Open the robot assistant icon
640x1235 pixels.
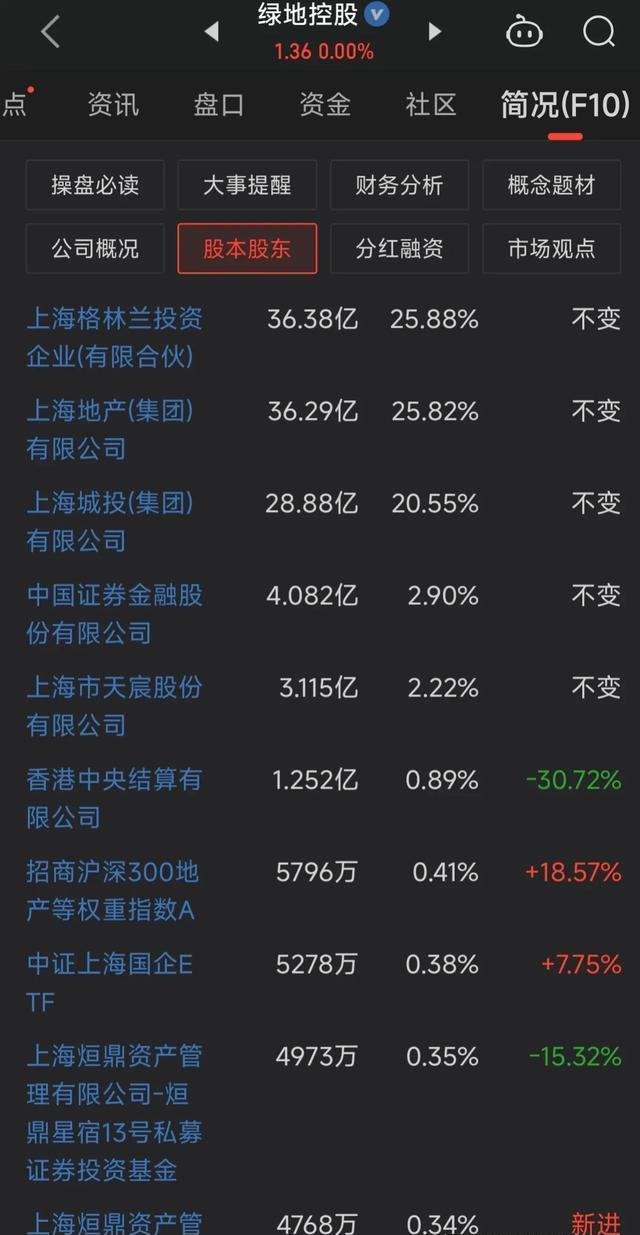[524, 32]
